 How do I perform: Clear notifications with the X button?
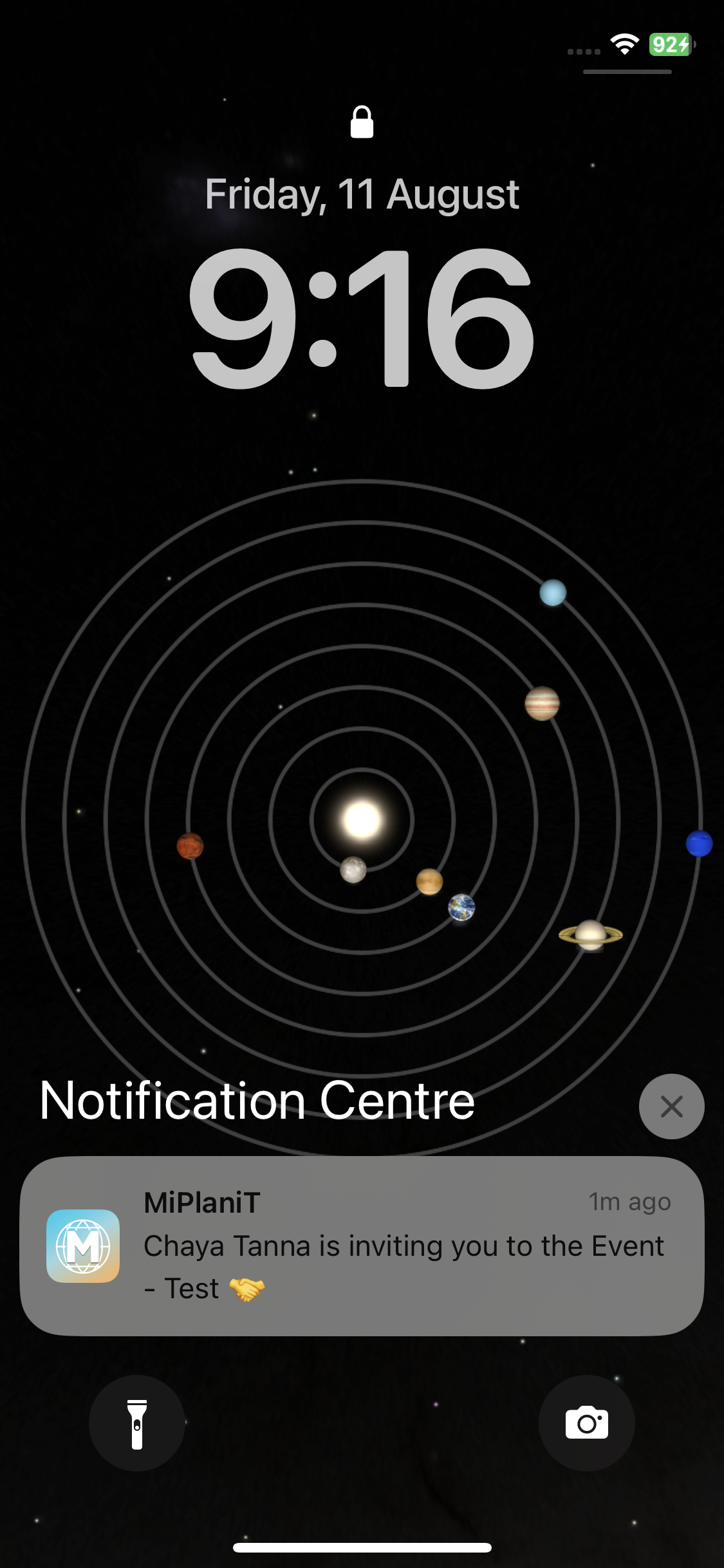671,1106
